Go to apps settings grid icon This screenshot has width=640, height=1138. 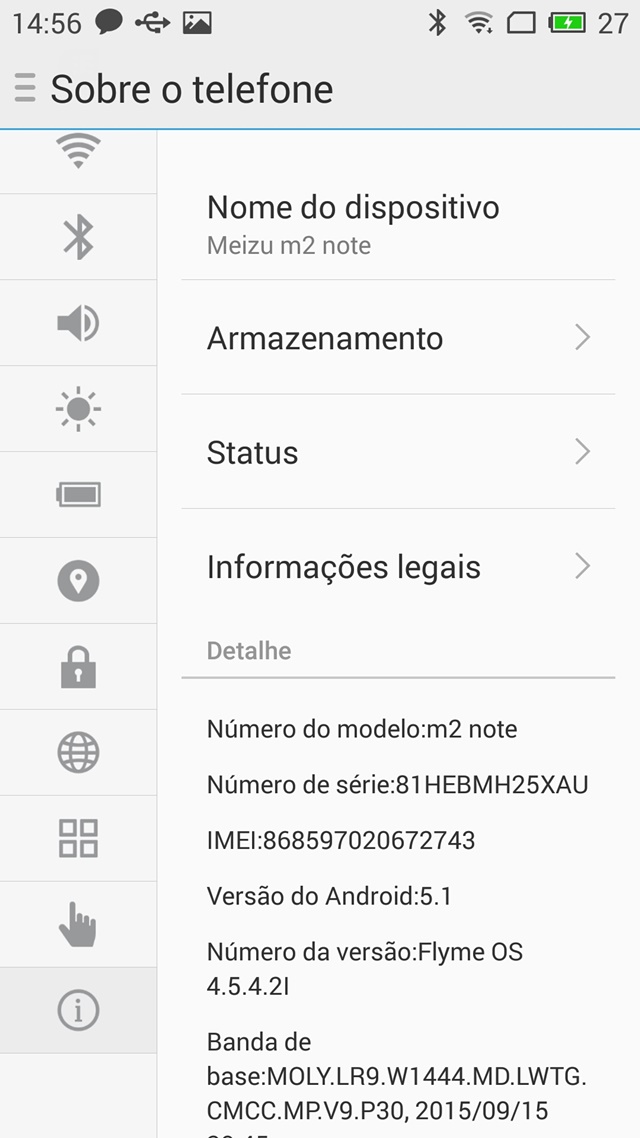(x=78, y=838)
